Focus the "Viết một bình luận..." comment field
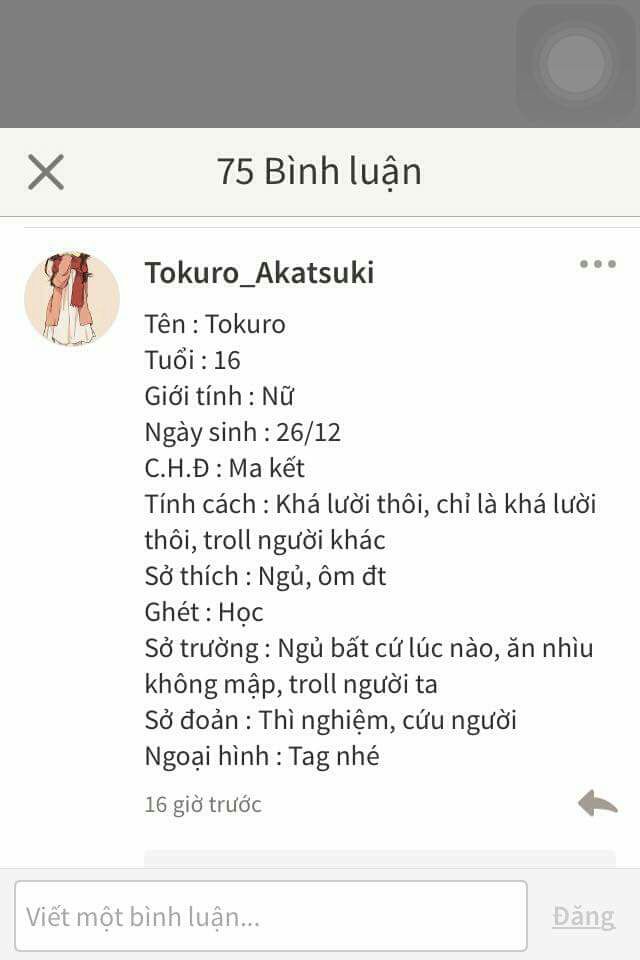This screenshot has width=640, height=960. (271, 916)
